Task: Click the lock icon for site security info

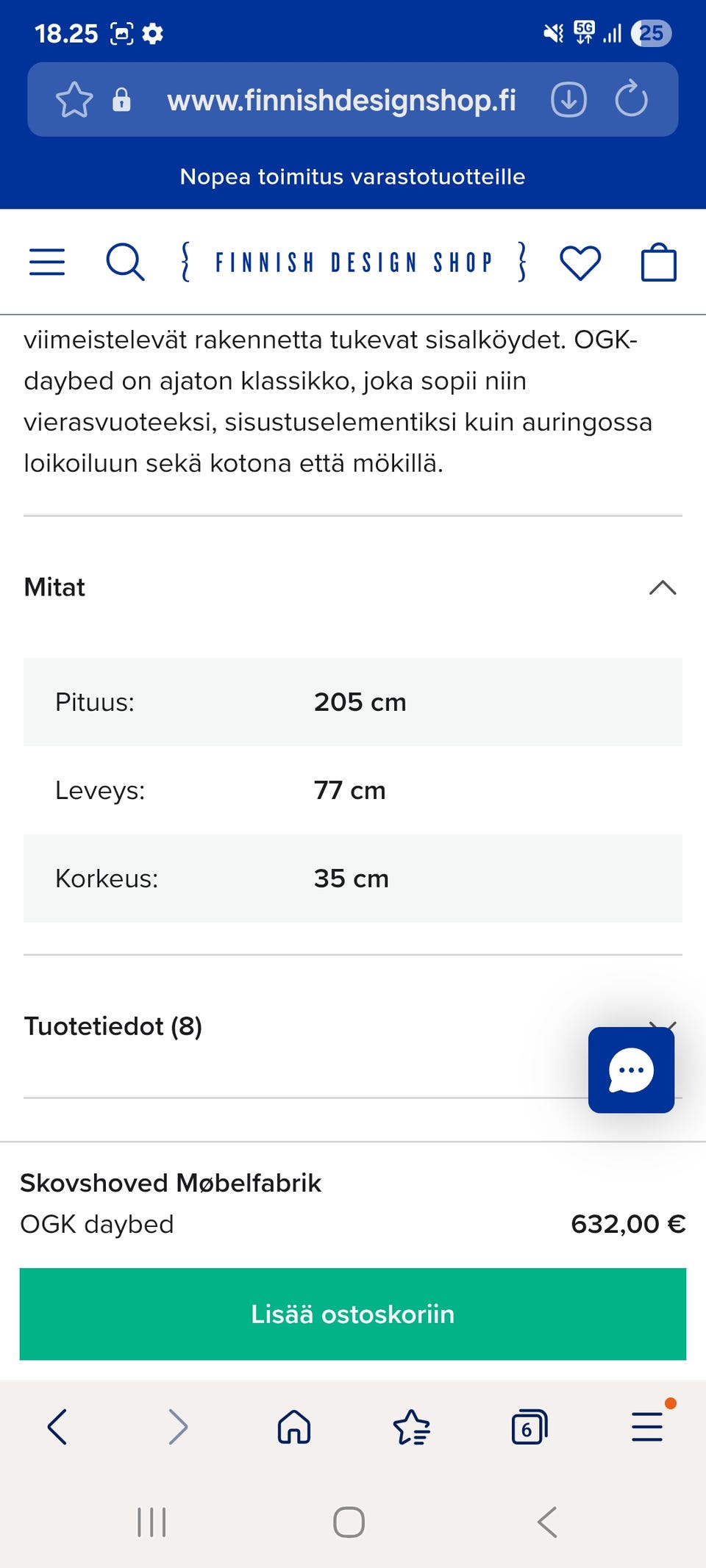Action: [x=122, y=99]
